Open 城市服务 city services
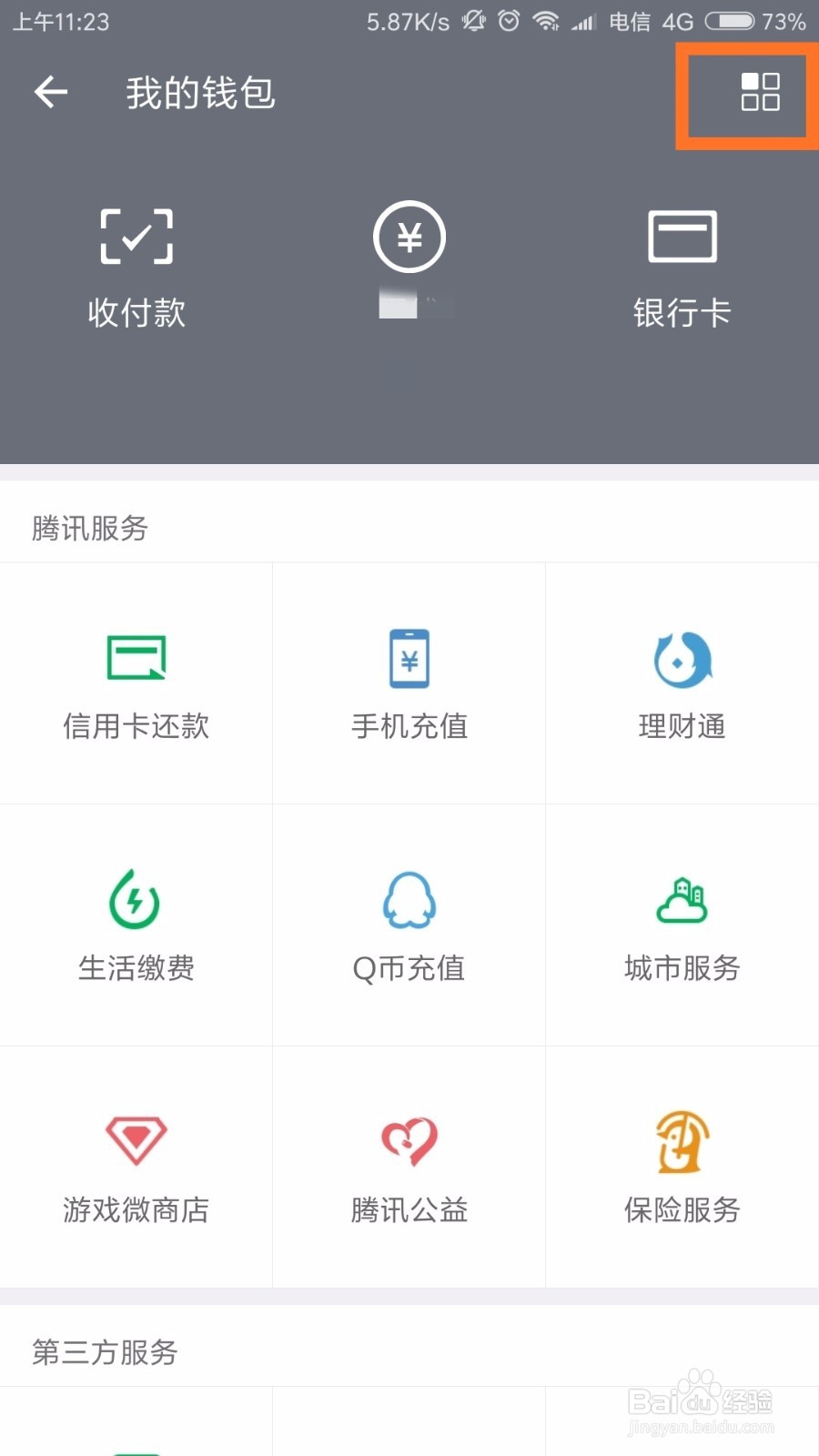Screen dimensions: 819x1456 pos(682,925)
